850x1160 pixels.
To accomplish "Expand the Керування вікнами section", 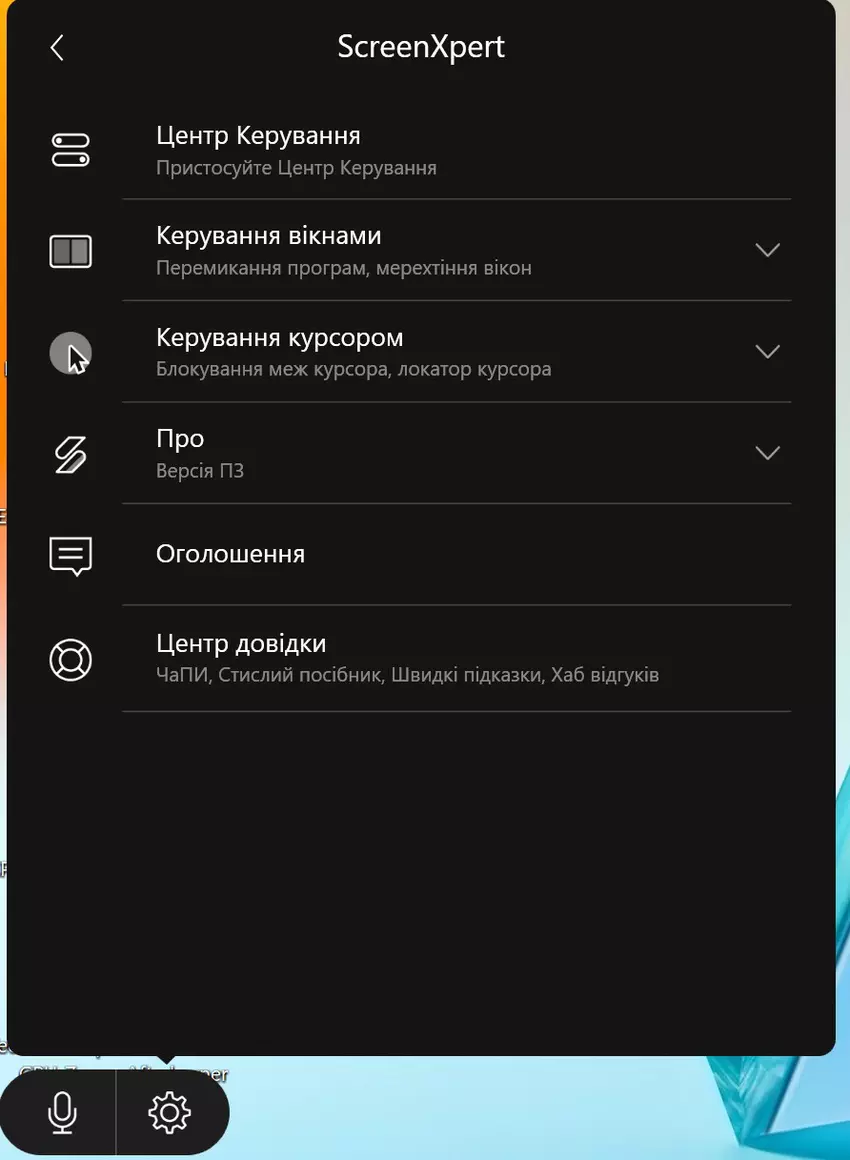I will click(767, 250).
